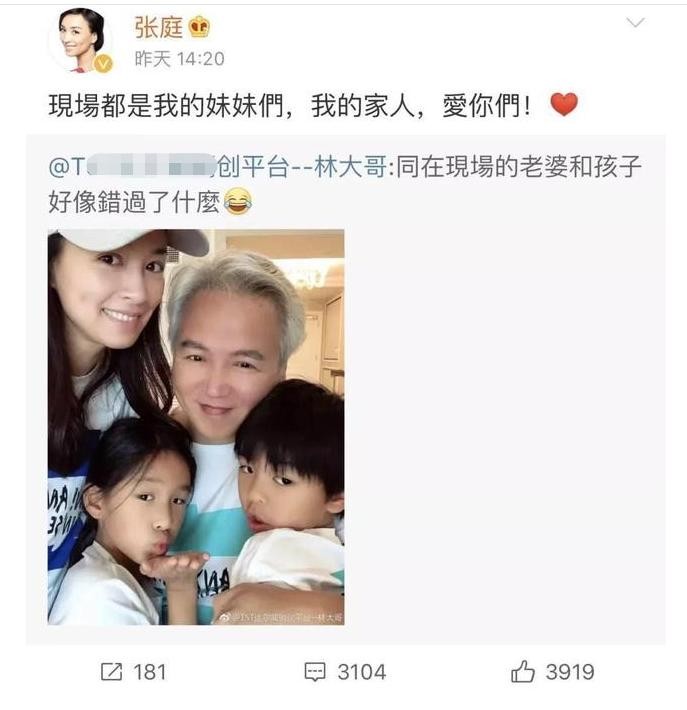Repost this post with 181 shares
This screenshot has width=687, height=710.
click(133, 672)
